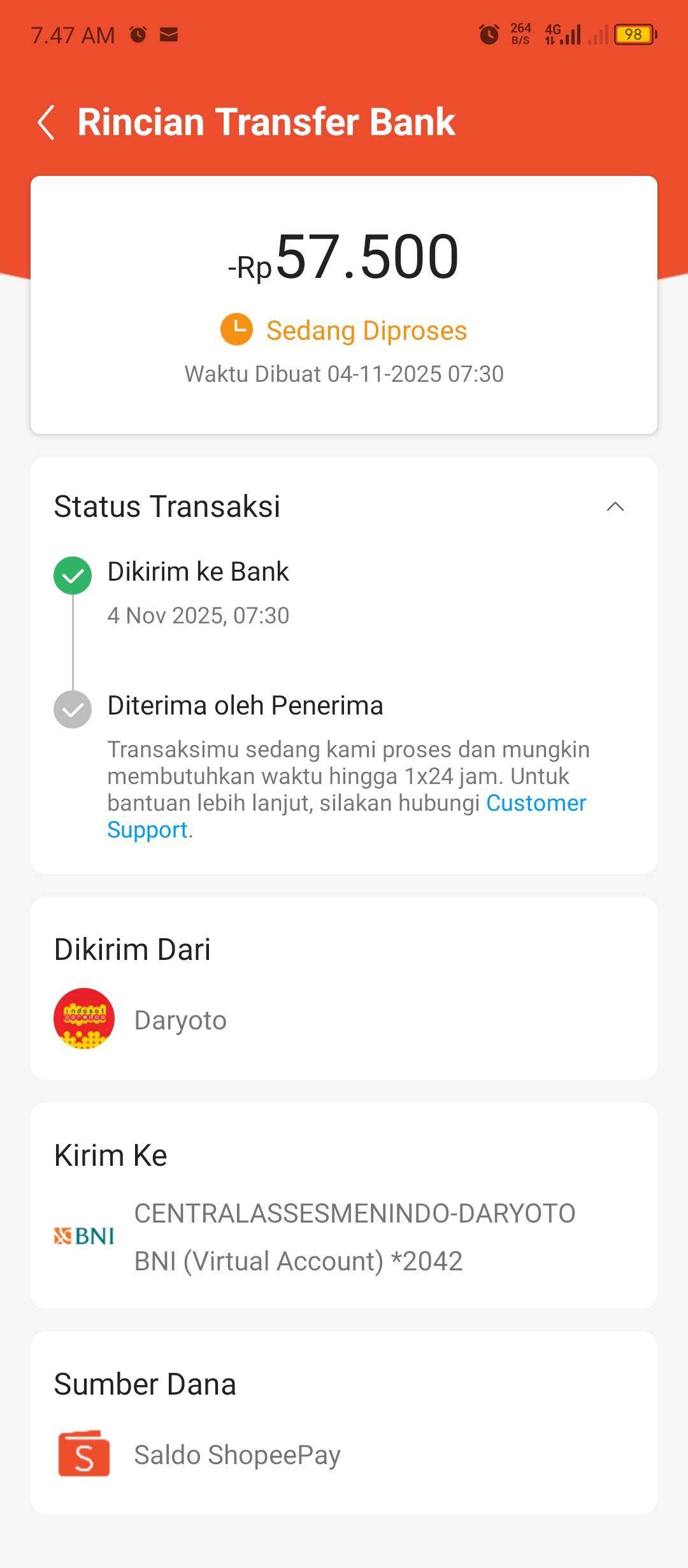
Task: Tap the gray checkmark for Diterima oleh Penerima
Action: point(73,708)
